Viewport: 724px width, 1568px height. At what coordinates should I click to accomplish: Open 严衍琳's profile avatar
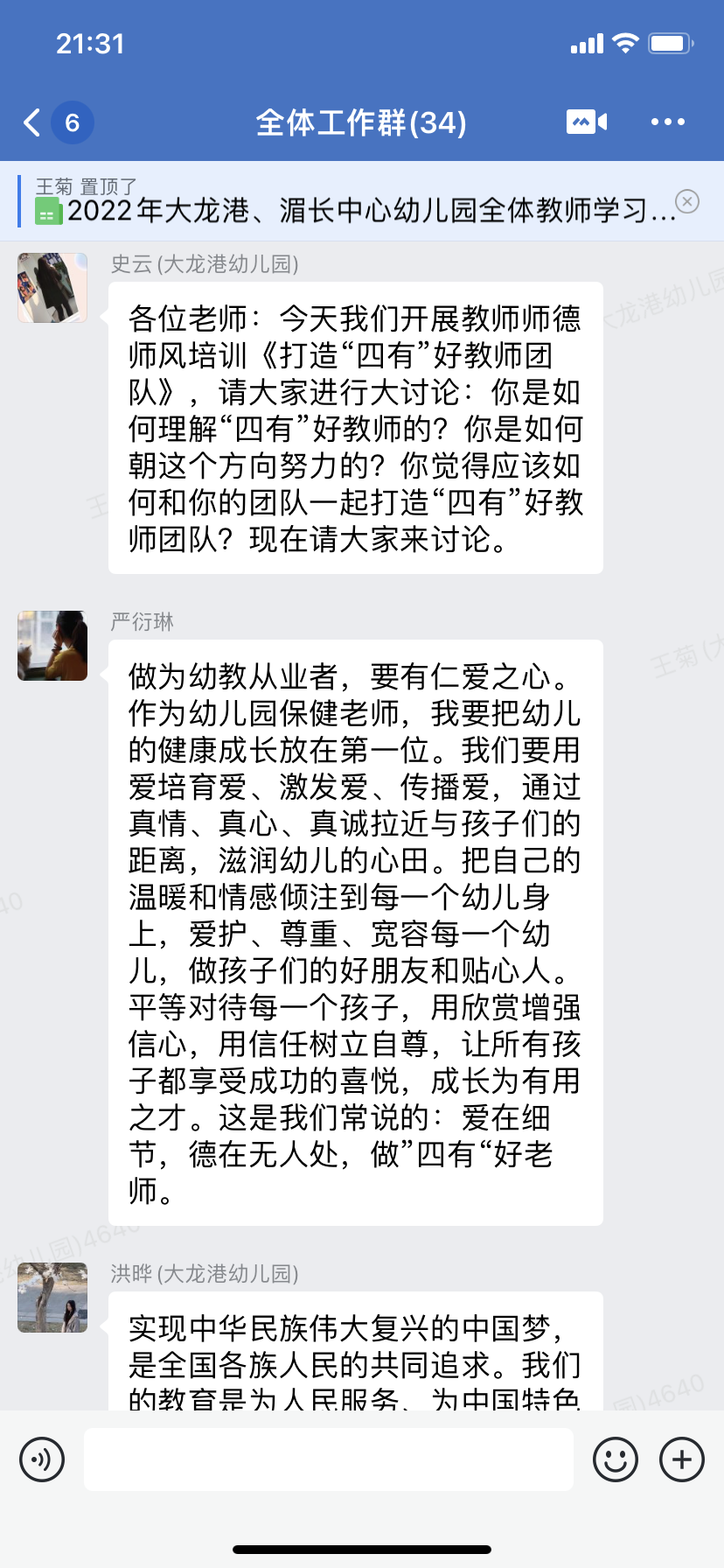click(52, 646)
